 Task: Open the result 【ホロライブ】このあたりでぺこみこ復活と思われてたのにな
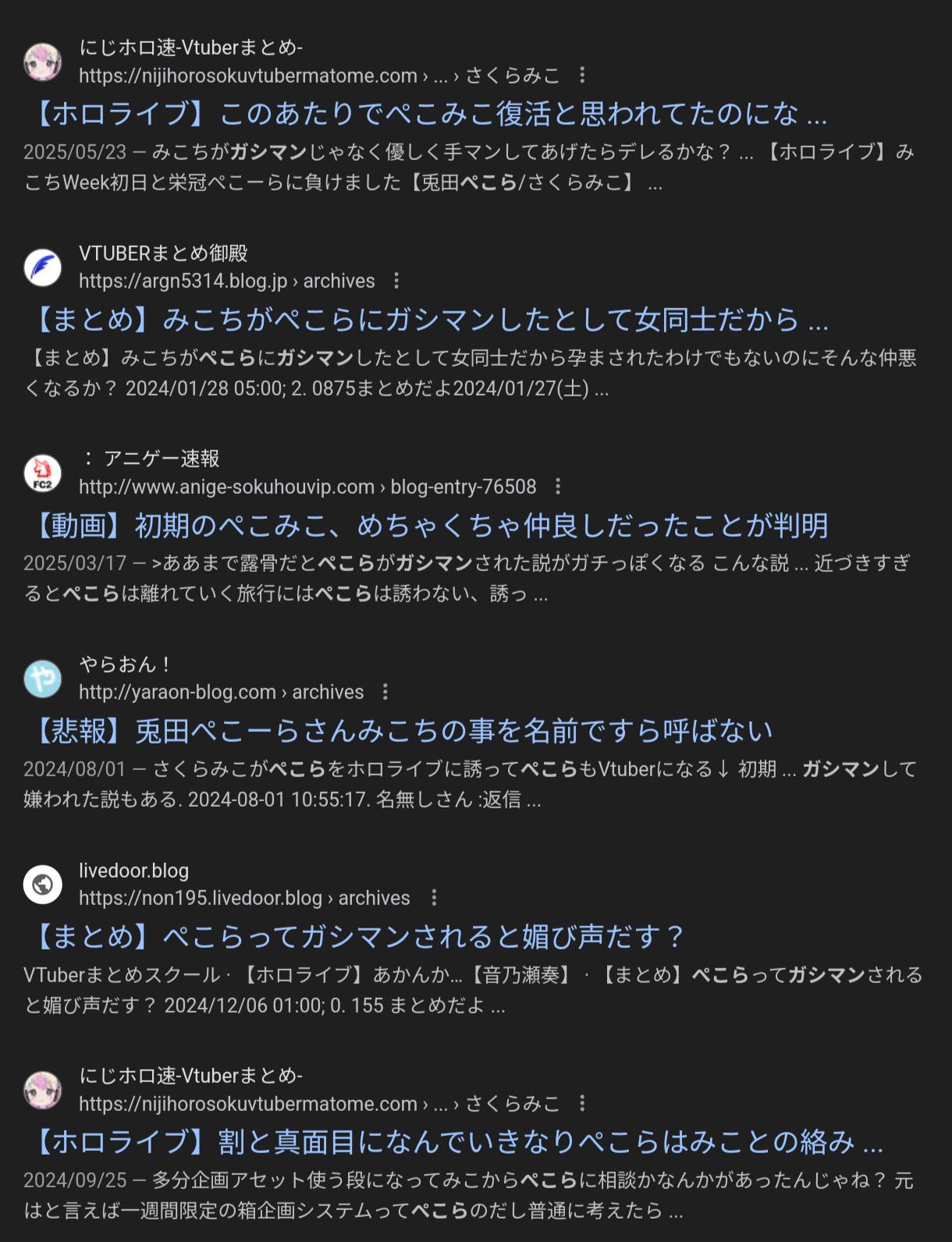click(429, 115)
